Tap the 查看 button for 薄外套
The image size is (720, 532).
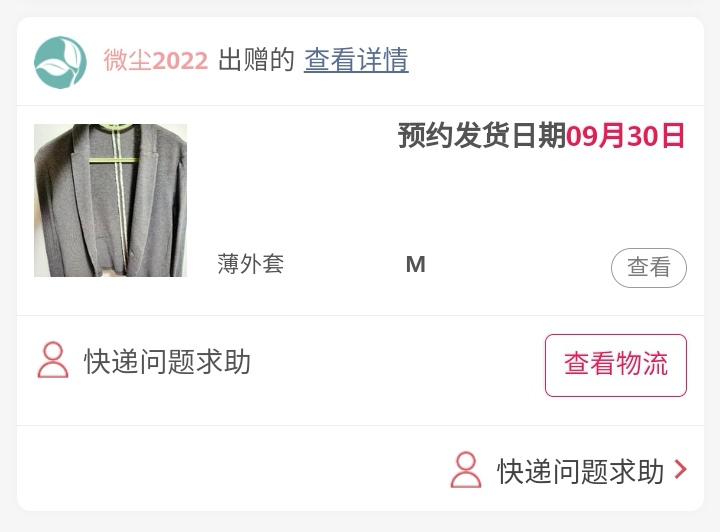pos(648,268)
